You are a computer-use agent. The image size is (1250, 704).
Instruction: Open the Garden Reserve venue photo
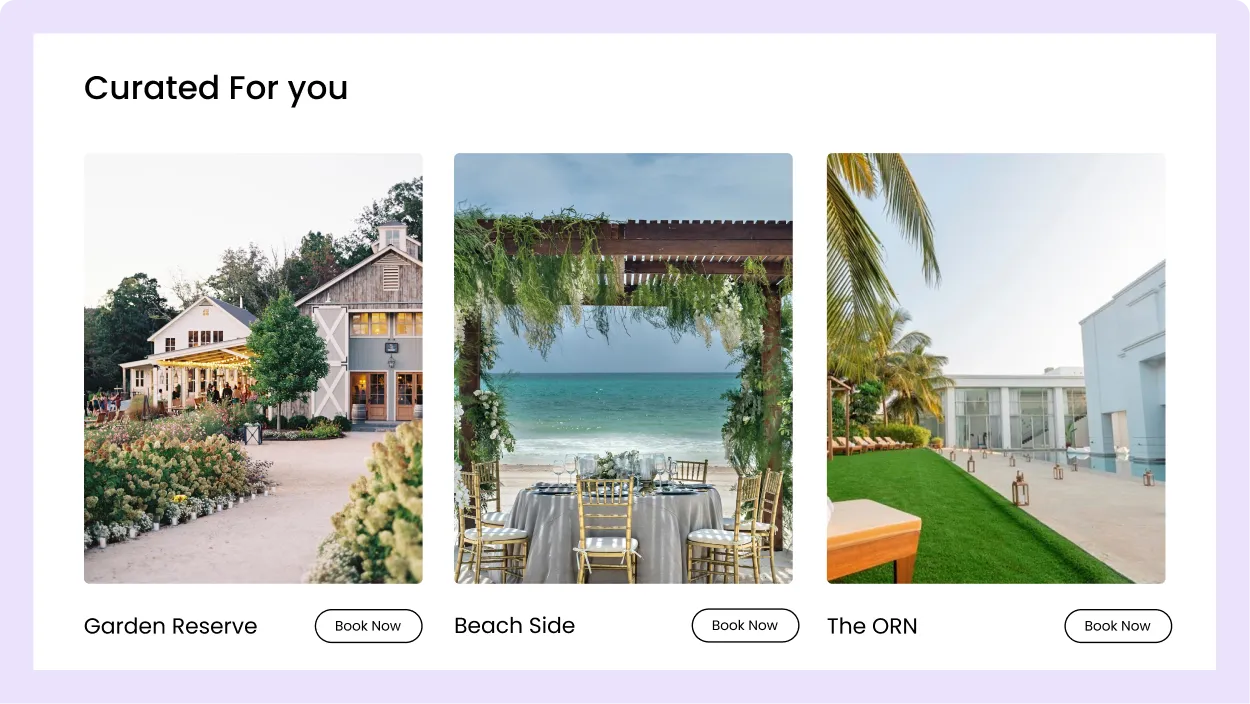pyautogui.click(x=253, y=368)
